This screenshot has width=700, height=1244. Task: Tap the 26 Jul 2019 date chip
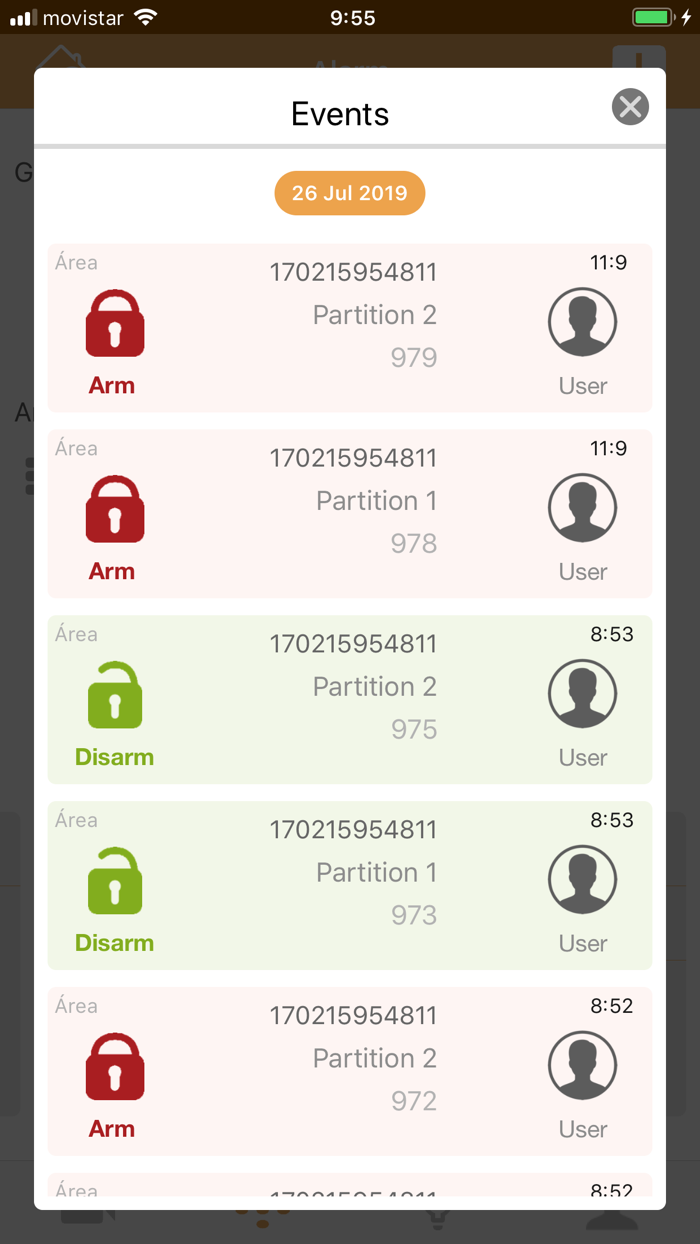[350, 193]
